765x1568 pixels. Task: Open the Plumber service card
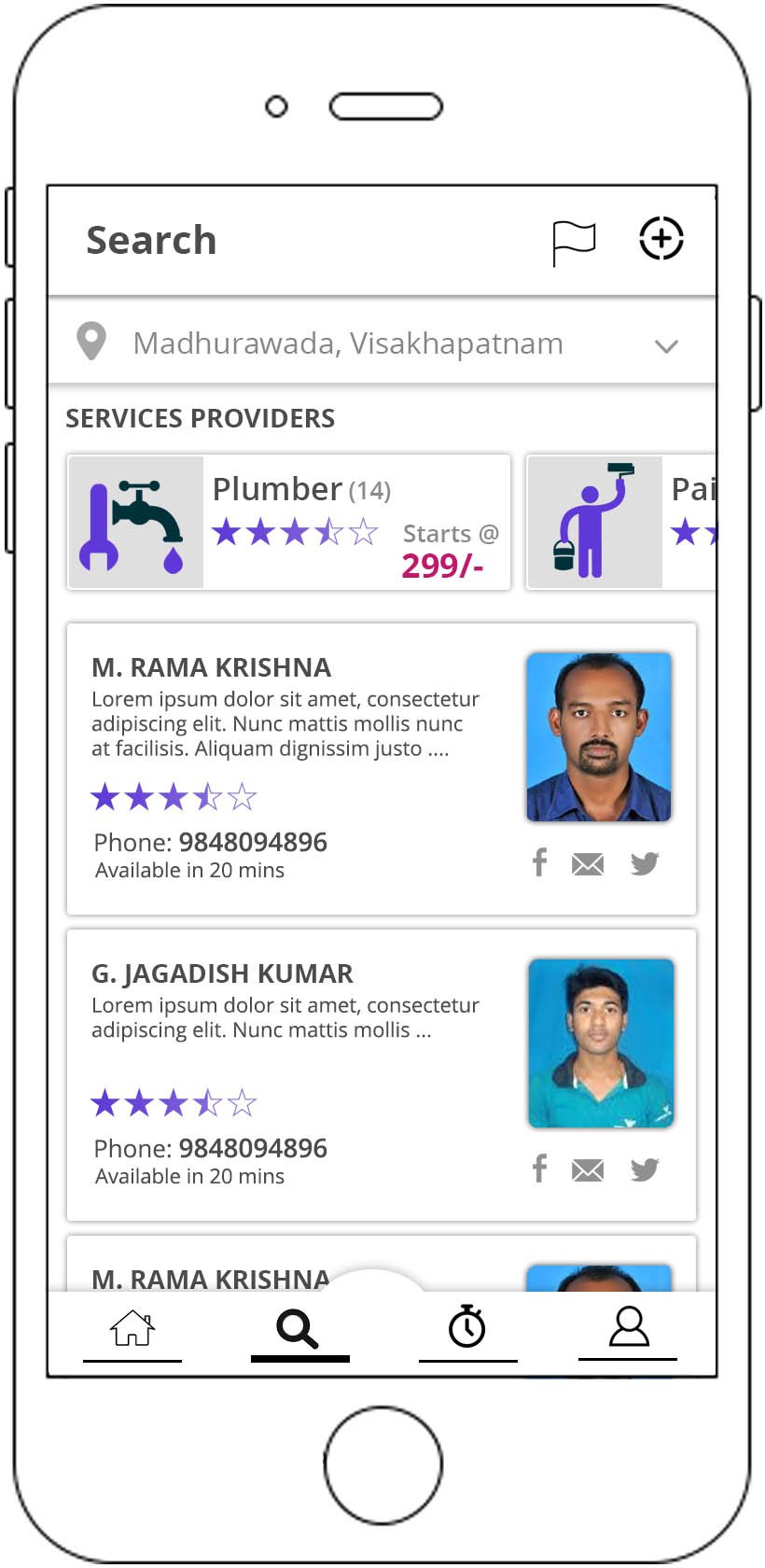[288, 522]
